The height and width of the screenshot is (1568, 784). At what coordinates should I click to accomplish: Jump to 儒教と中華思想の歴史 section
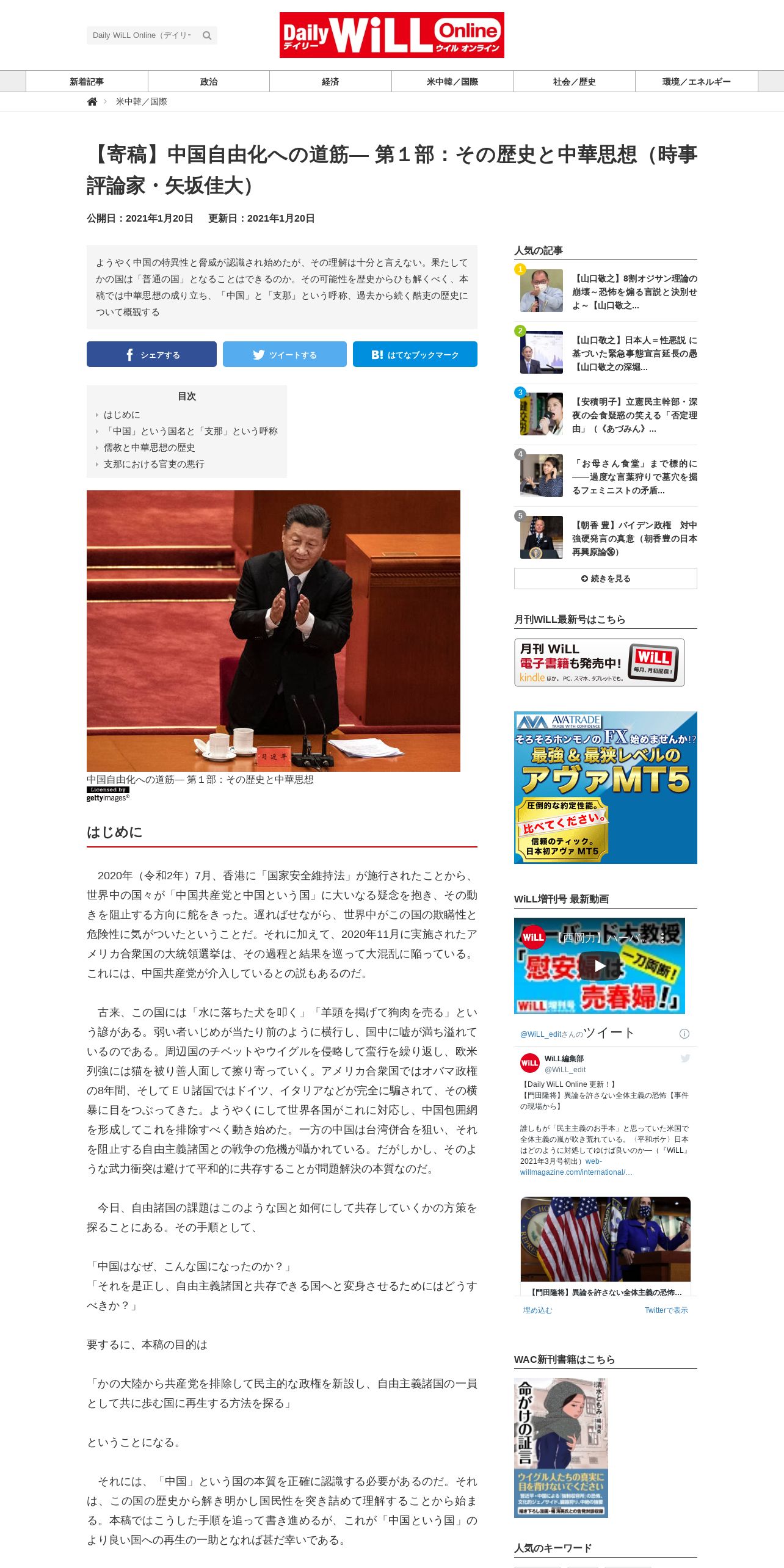pos(149,448)
